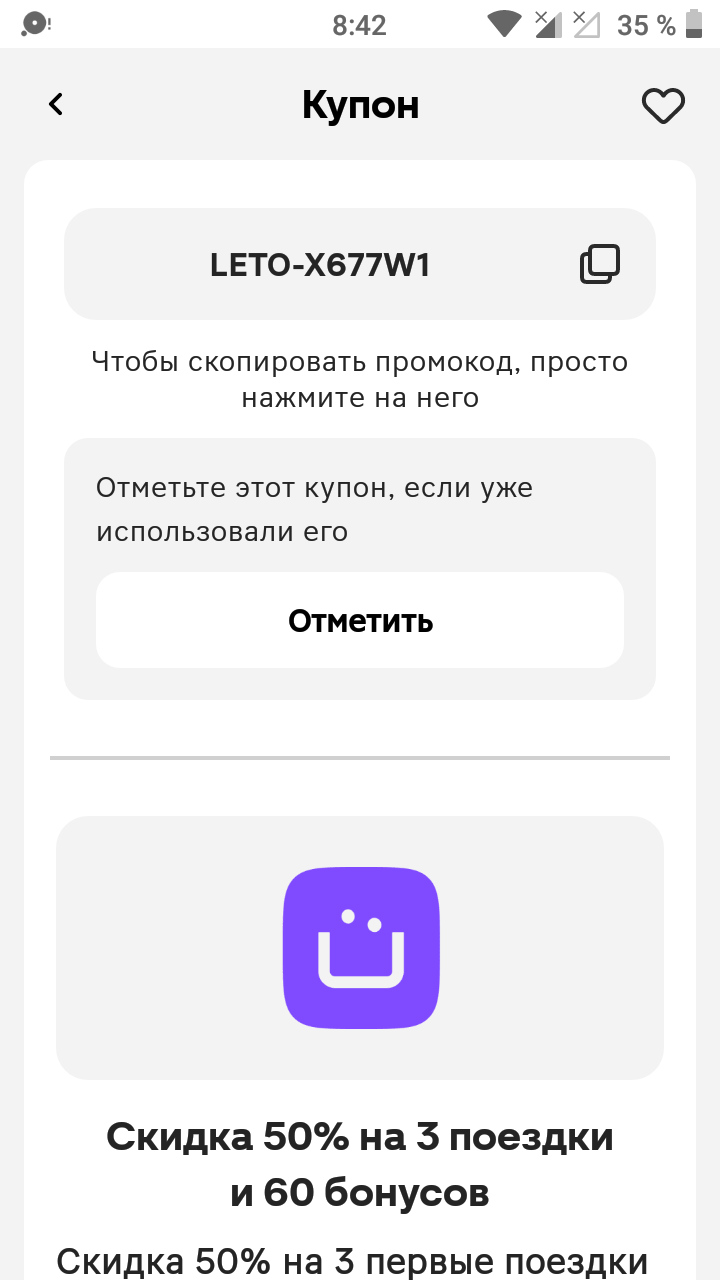The image size is (720, 1280).
Task: Go back using the top-left arrow
Action: point(56,104)
